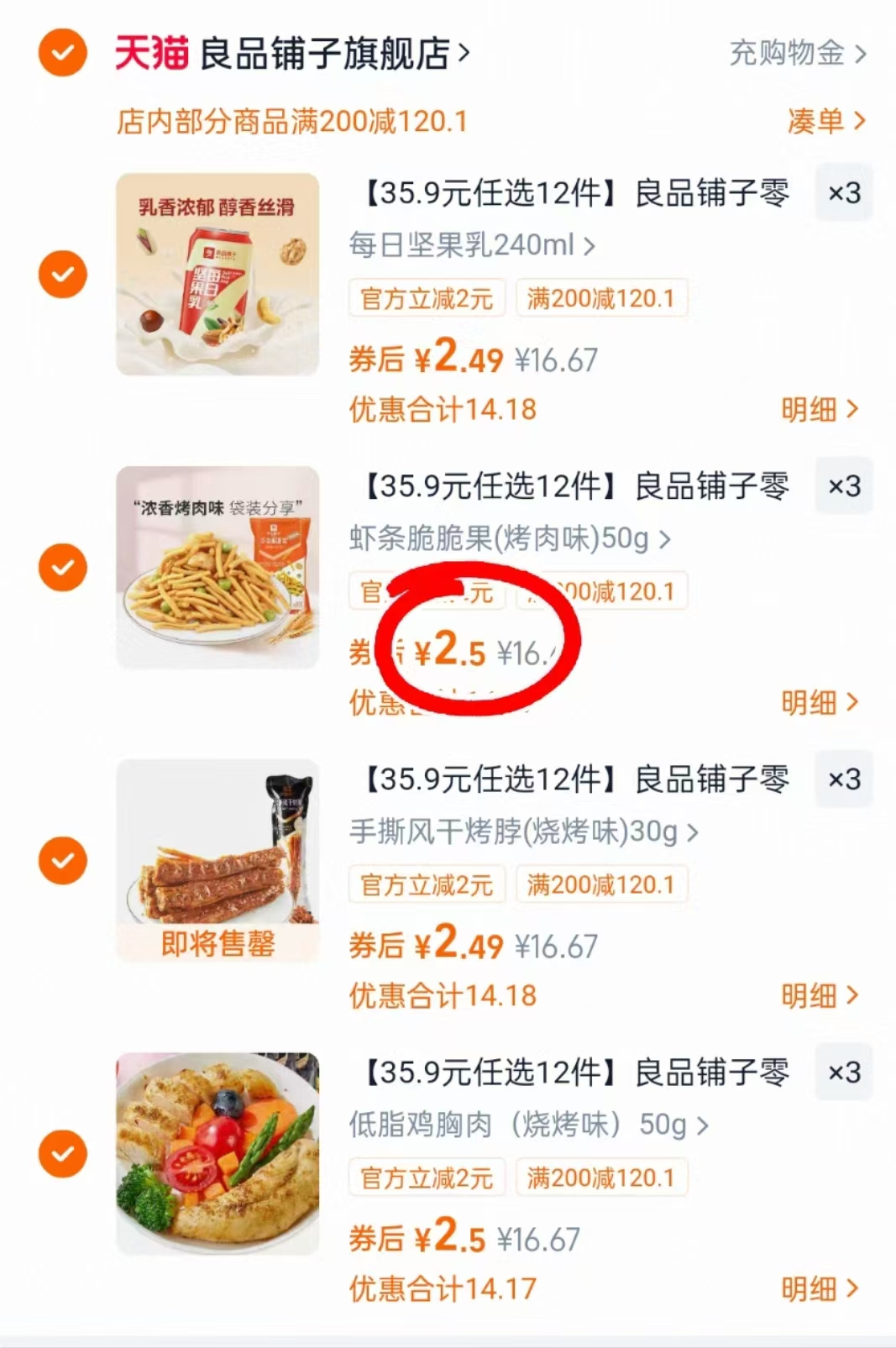The height and width of the screenshot is (1348, 896).
Task: Deselect the store checkbox for 良品铺子旗舰店
Action: 61,52
